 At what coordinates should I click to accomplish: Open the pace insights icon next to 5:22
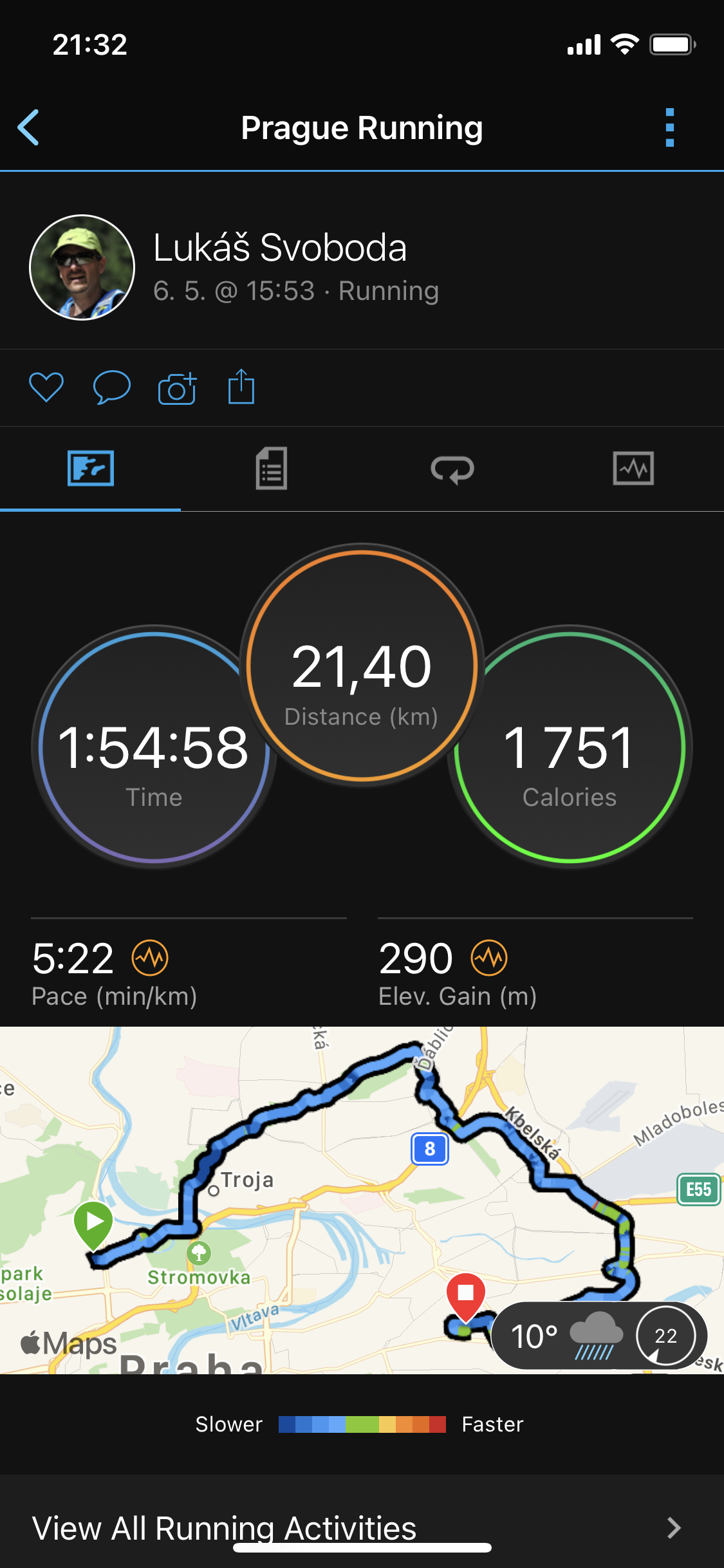(x=150, y=958)
